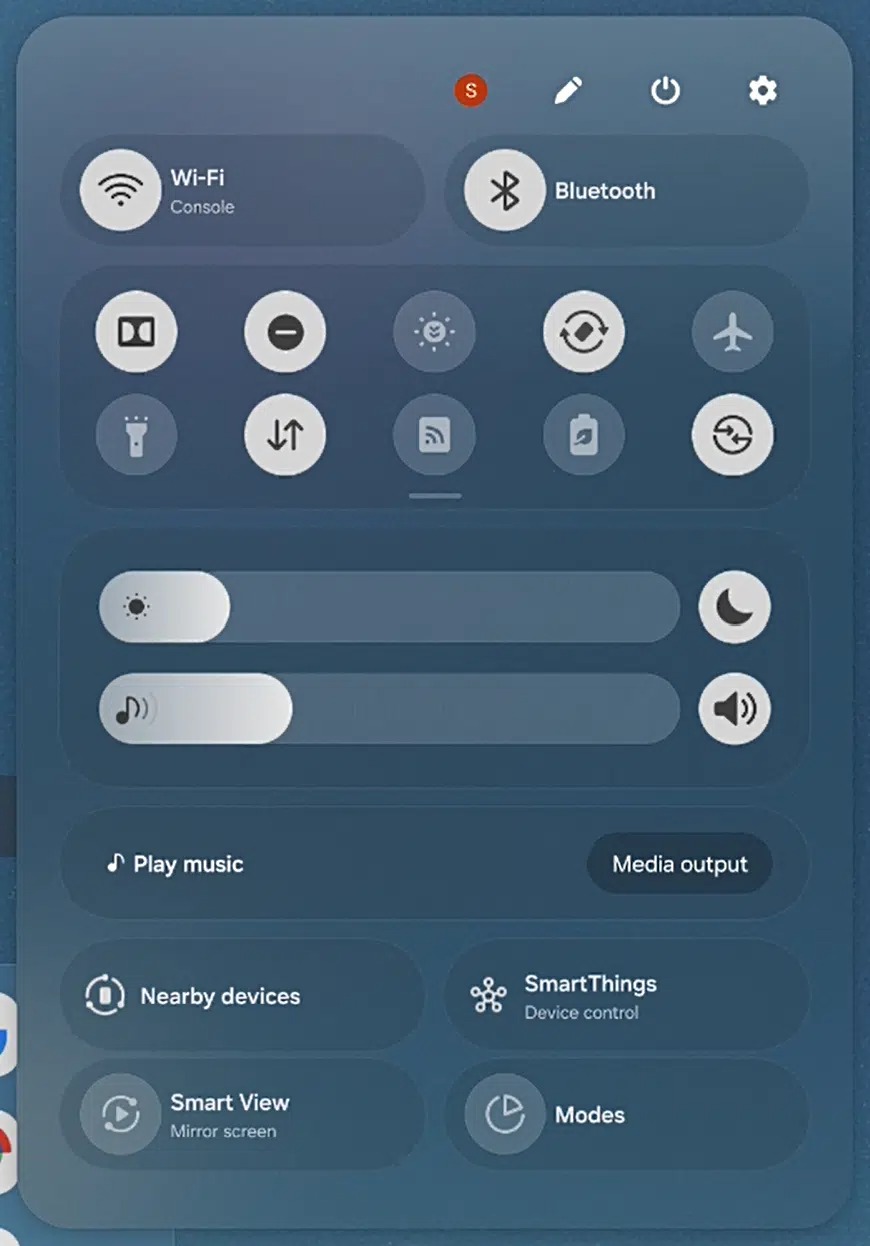Image resolution: width=870 pixels, height=1246 pixels.
Task: Open the user profile avatar
Action: coord(470,92)
